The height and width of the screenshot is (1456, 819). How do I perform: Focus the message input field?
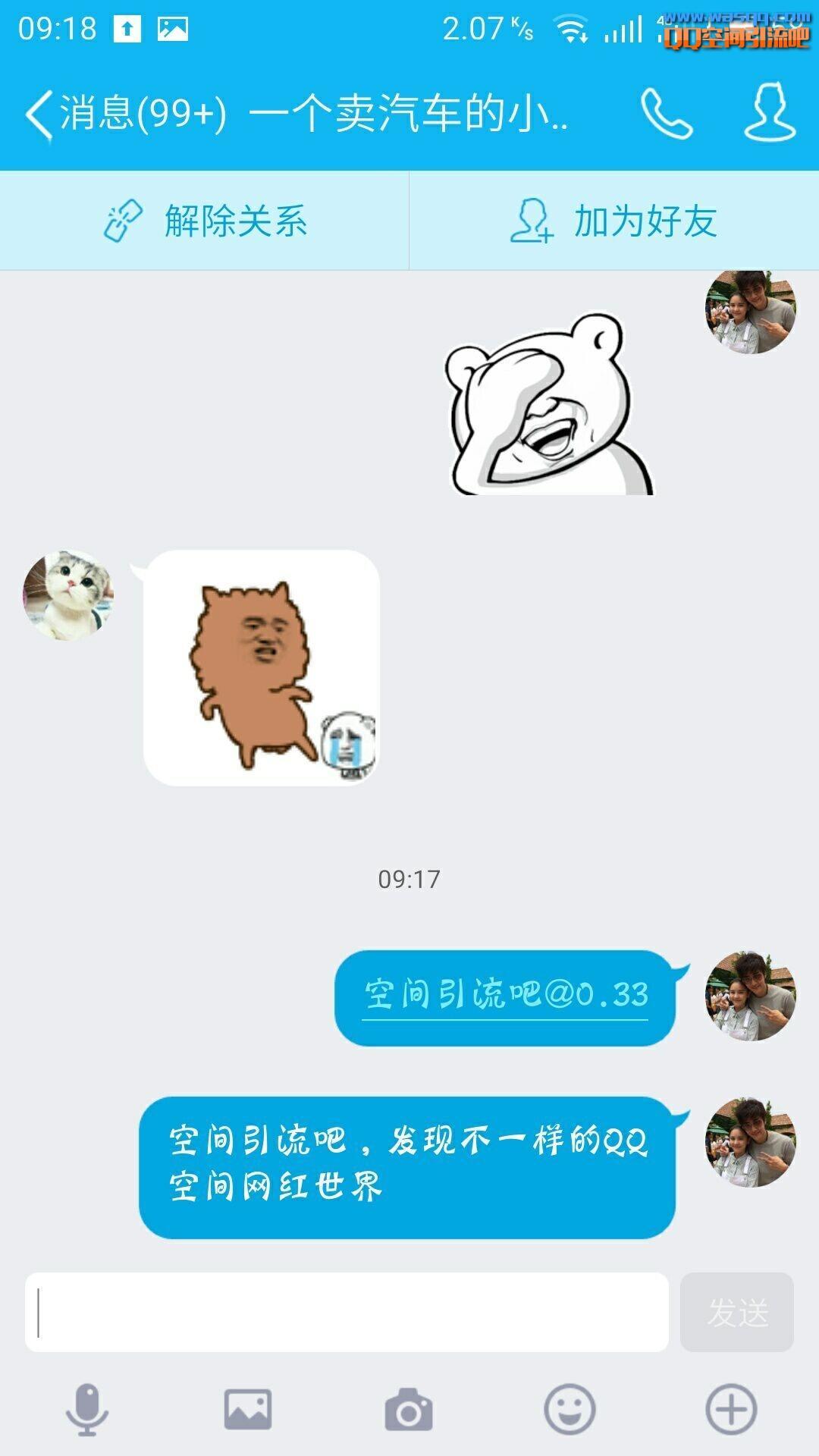347,1312
